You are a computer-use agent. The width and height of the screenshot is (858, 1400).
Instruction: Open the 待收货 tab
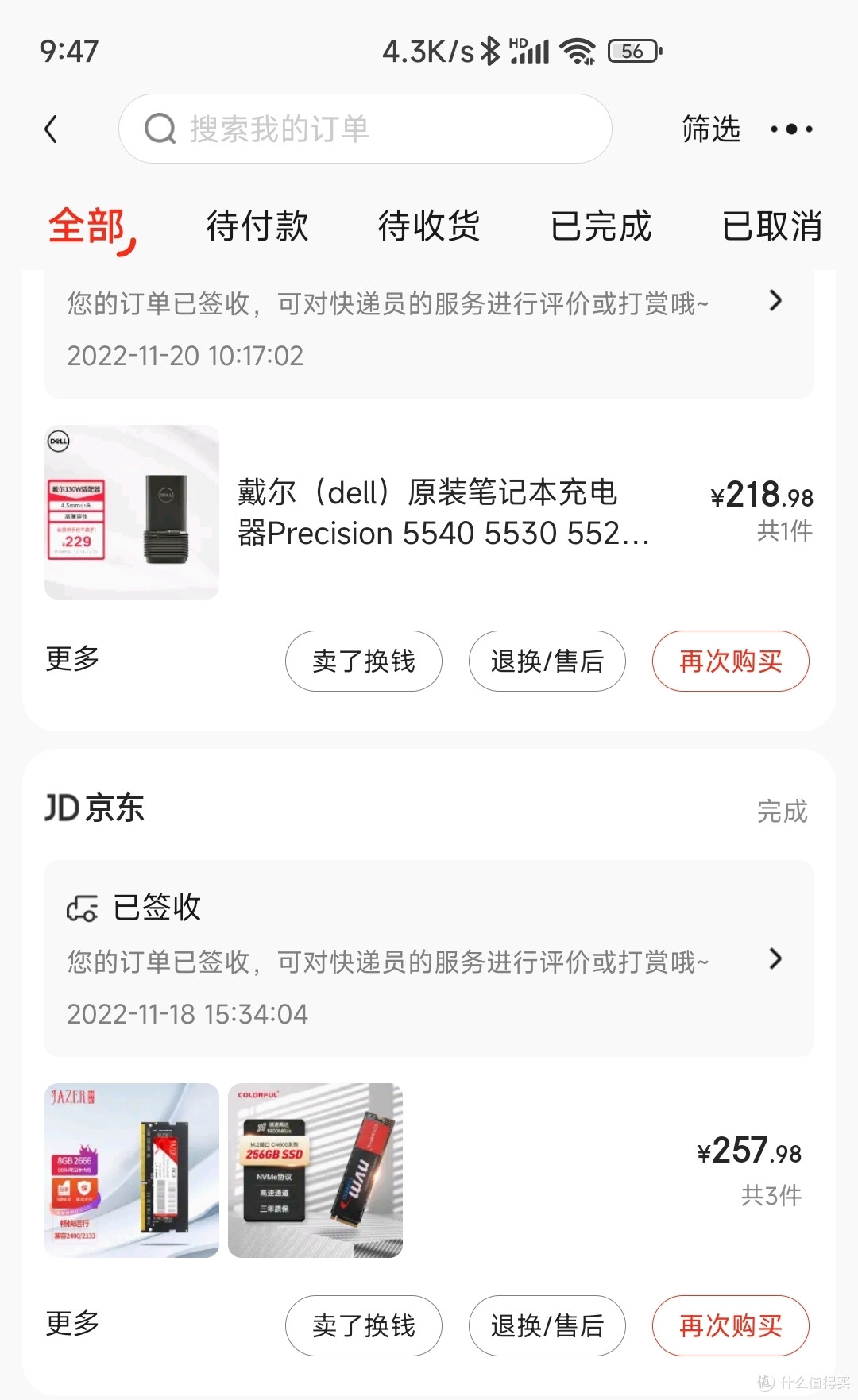click(x=430, y=226)
